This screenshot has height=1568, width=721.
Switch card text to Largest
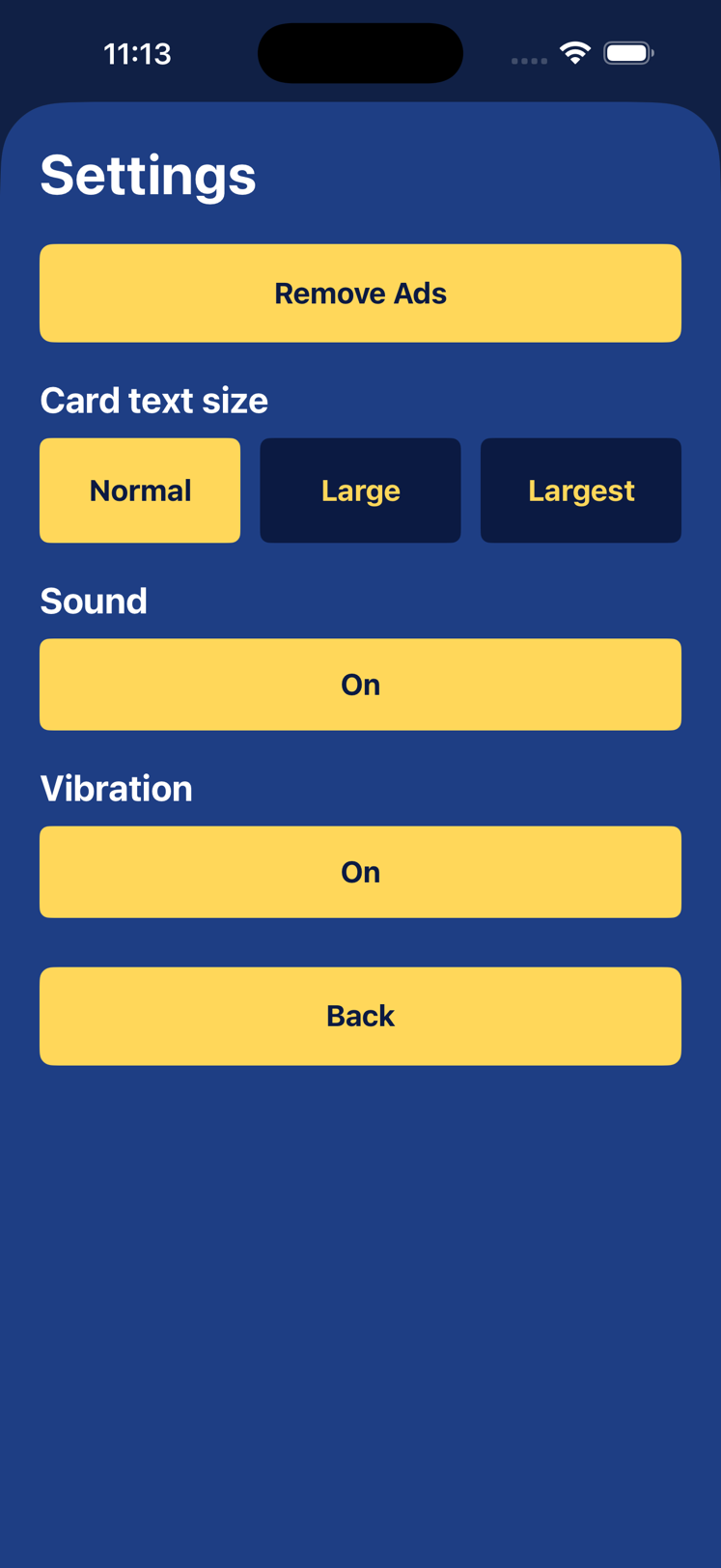pos(581,490)
